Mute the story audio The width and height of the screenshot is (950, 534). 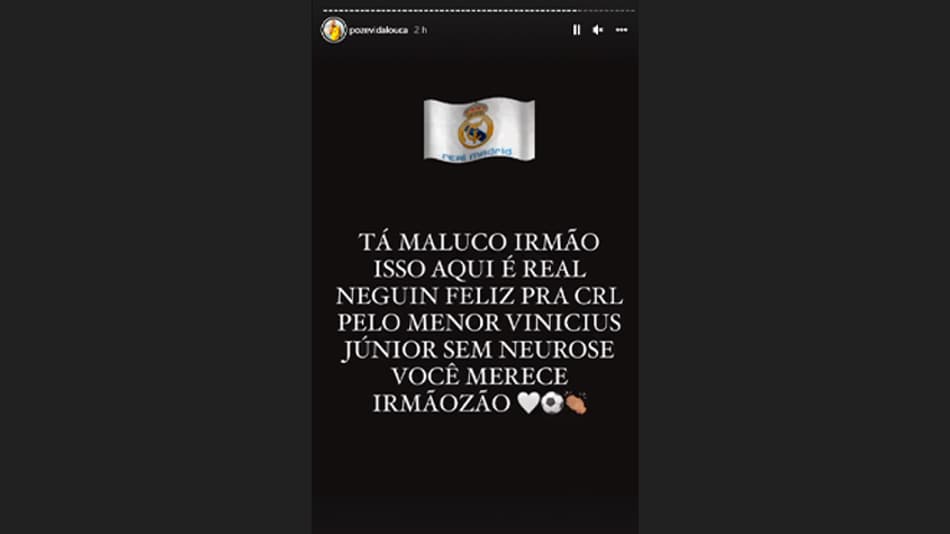598,30
